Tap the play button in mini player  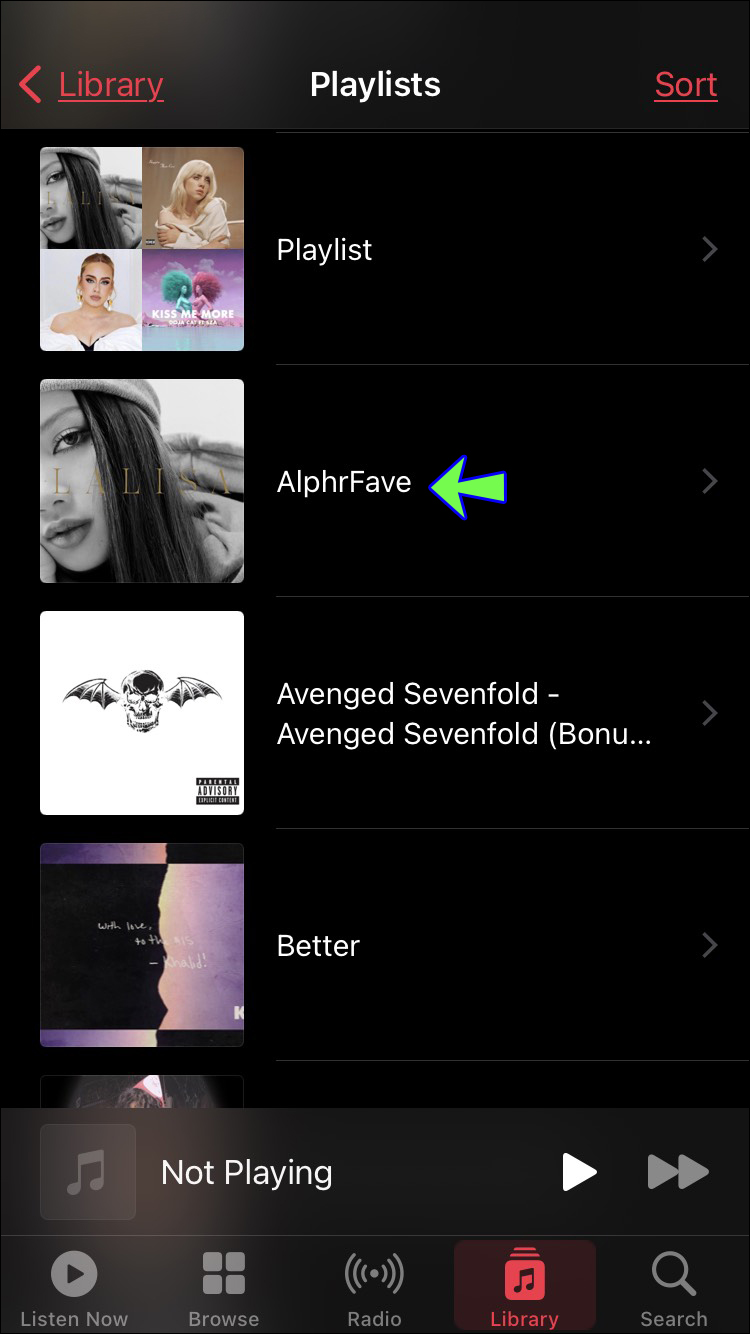[578, 1172]
